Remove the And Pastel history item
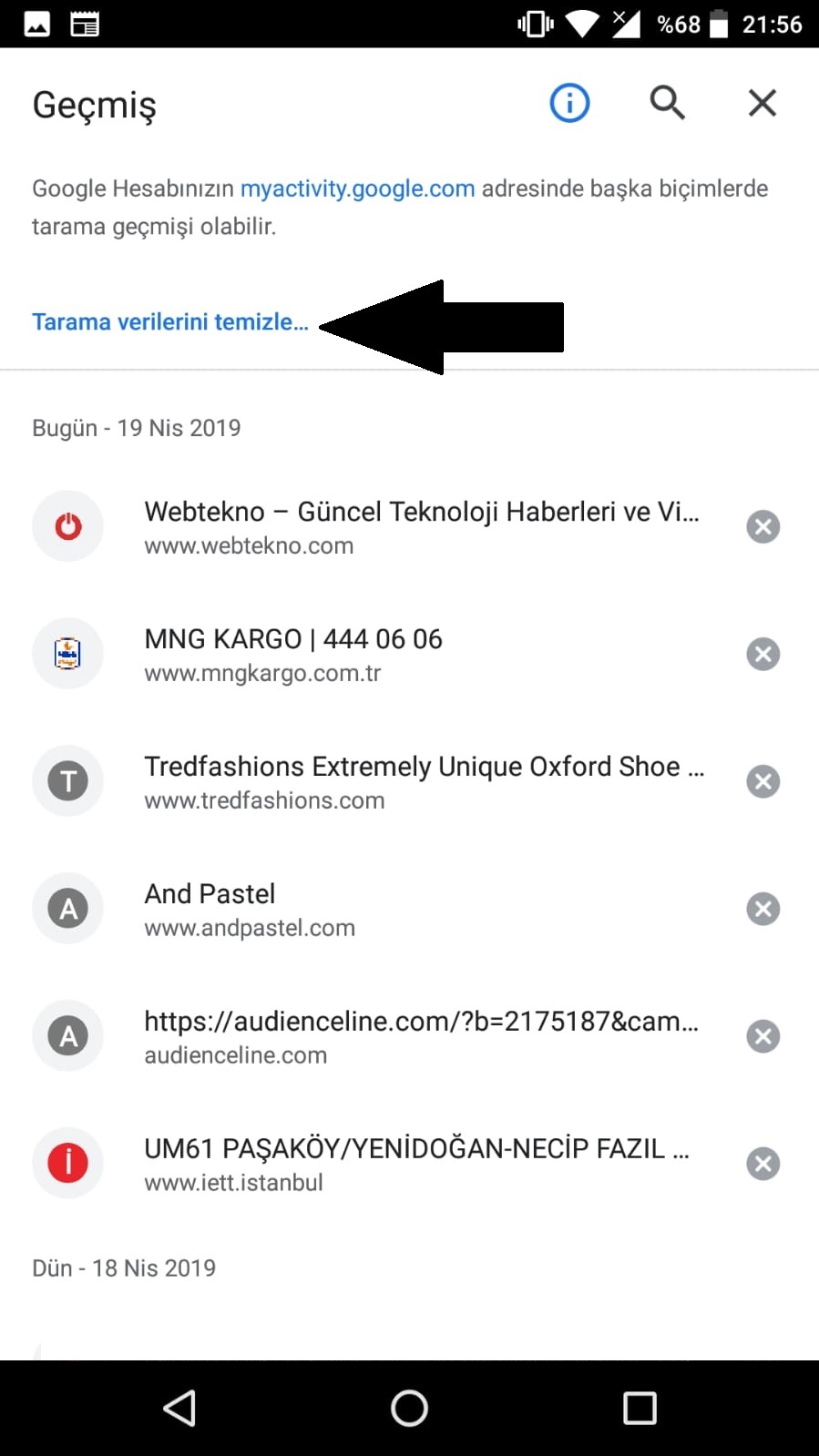 point(763,908)
